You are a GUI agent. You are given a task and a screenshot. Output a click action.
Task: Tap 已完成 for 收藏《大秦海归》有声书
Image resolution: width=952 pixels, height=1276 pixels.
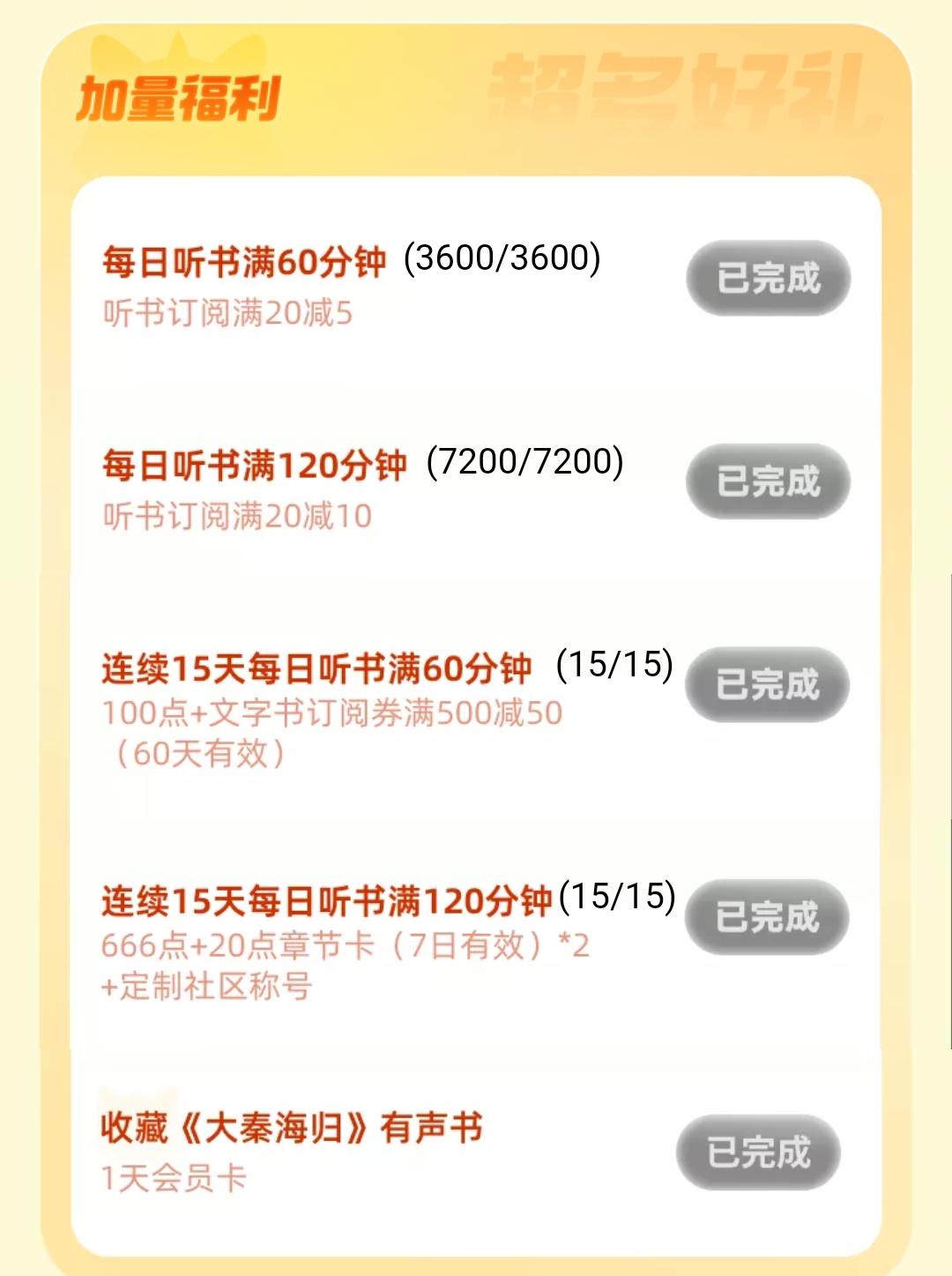click(758, 1152)
